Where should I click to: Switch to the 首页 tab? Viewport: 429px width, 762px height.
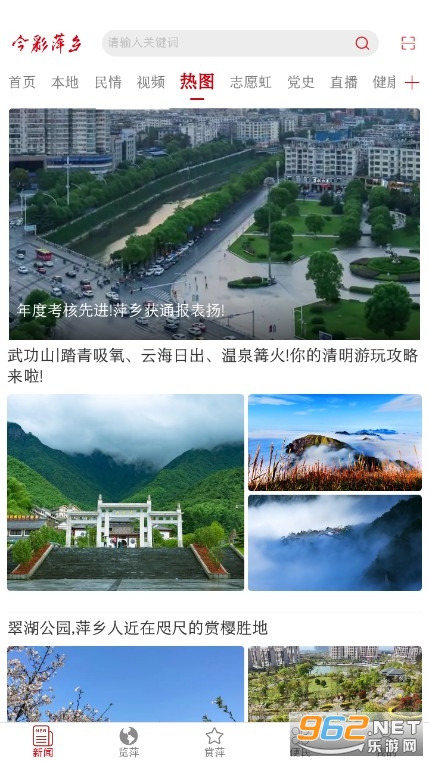[22, 82]
